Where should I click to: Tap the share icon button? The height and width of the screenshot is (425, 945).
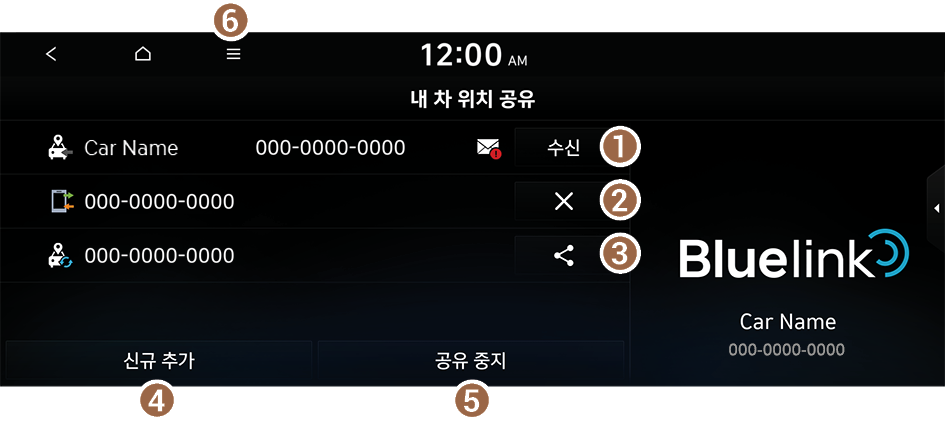coord(563,256)
